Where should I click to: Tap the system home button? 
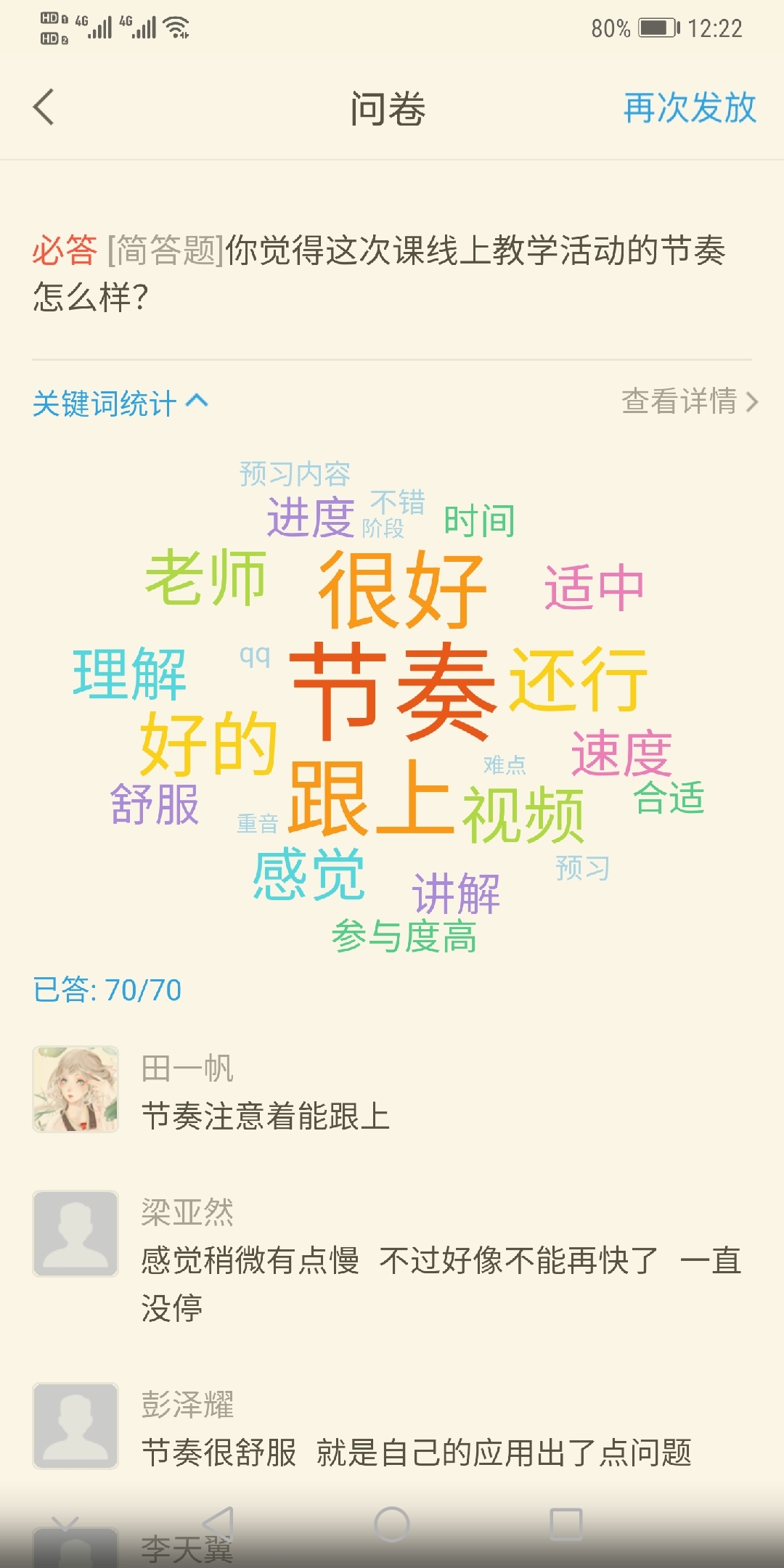click(392, 1524)
